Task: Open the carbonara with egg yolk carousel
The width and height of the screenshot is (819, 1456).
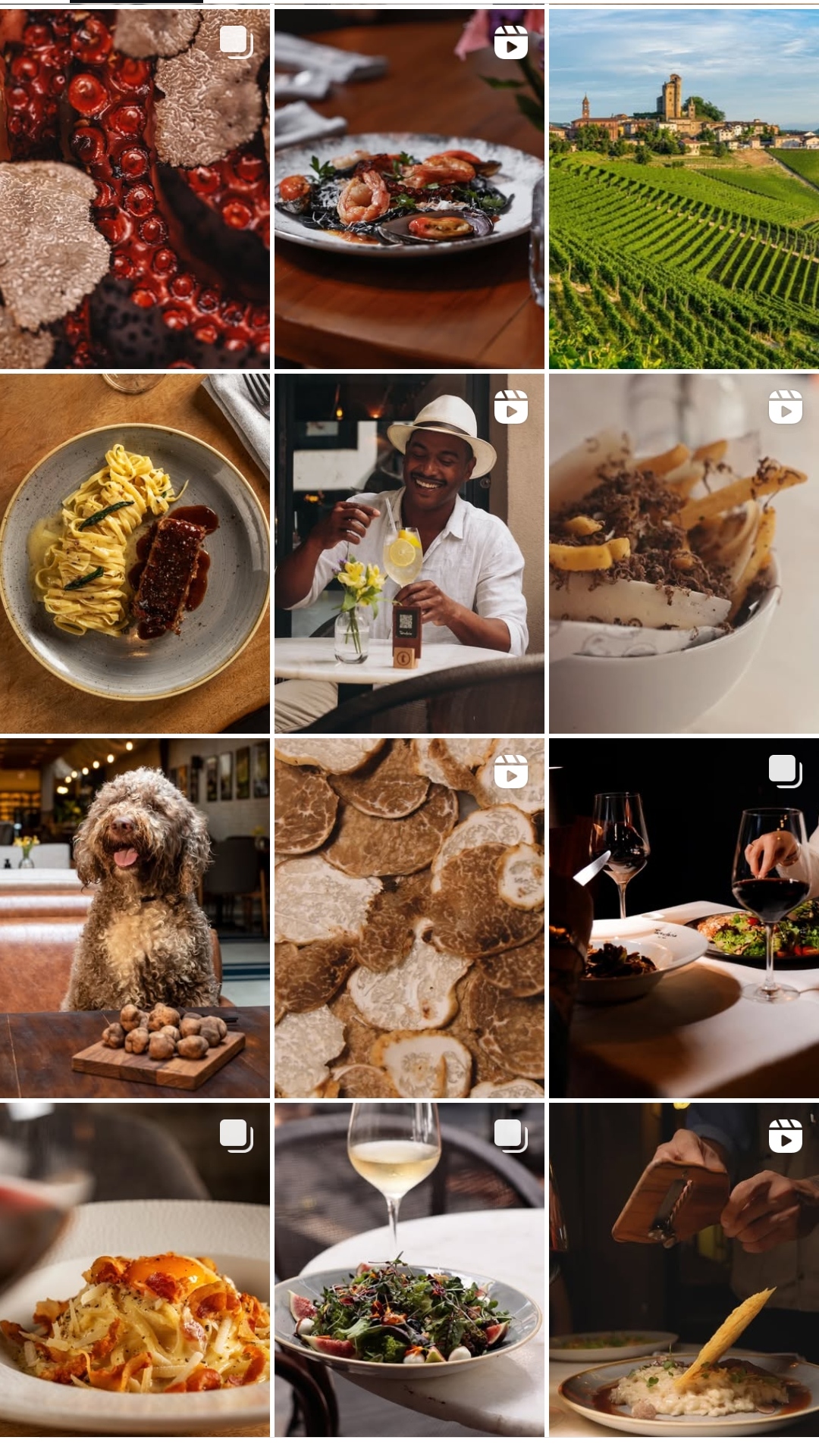Action: tap(135, 1270)
